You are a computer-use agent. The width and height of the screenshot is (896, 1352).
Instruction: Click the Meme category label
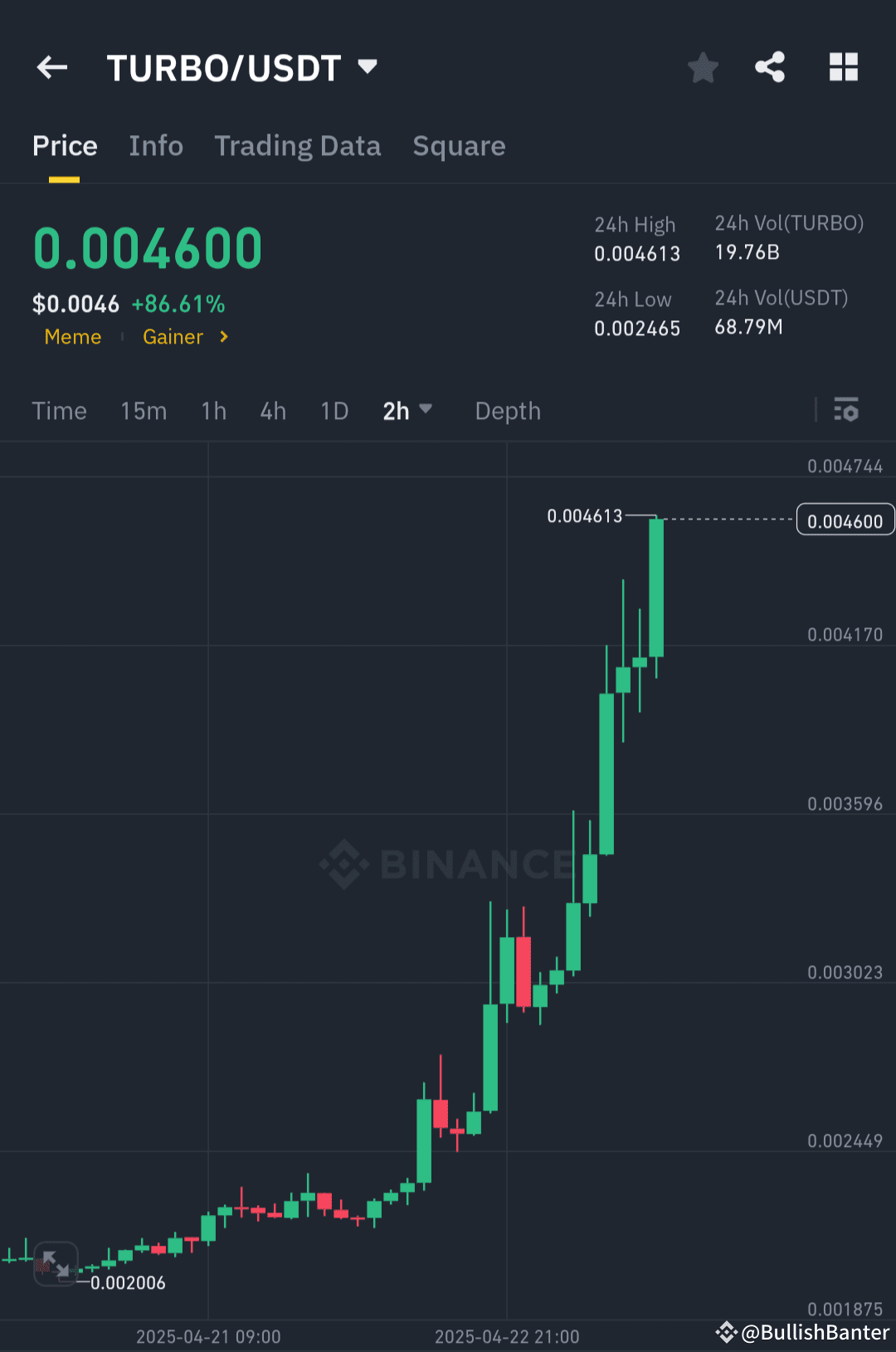pos(72,337)
